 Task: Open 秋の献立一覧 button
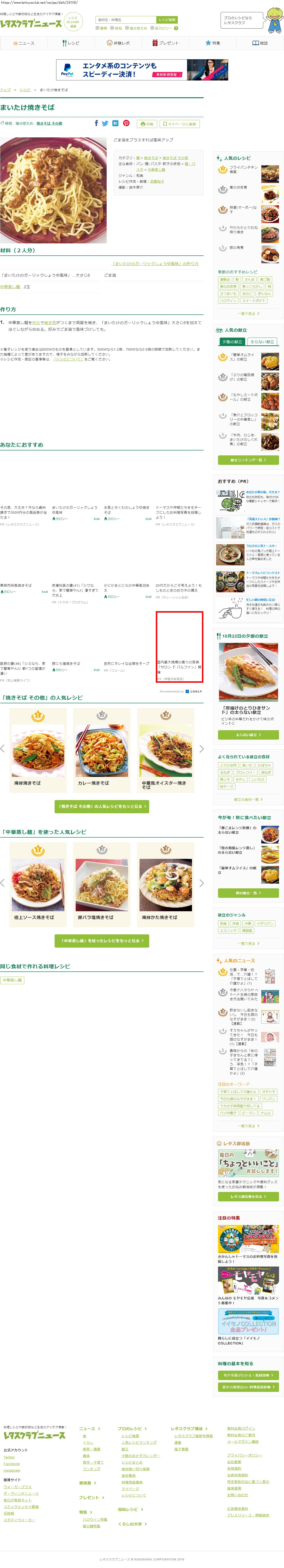[248, 893]
